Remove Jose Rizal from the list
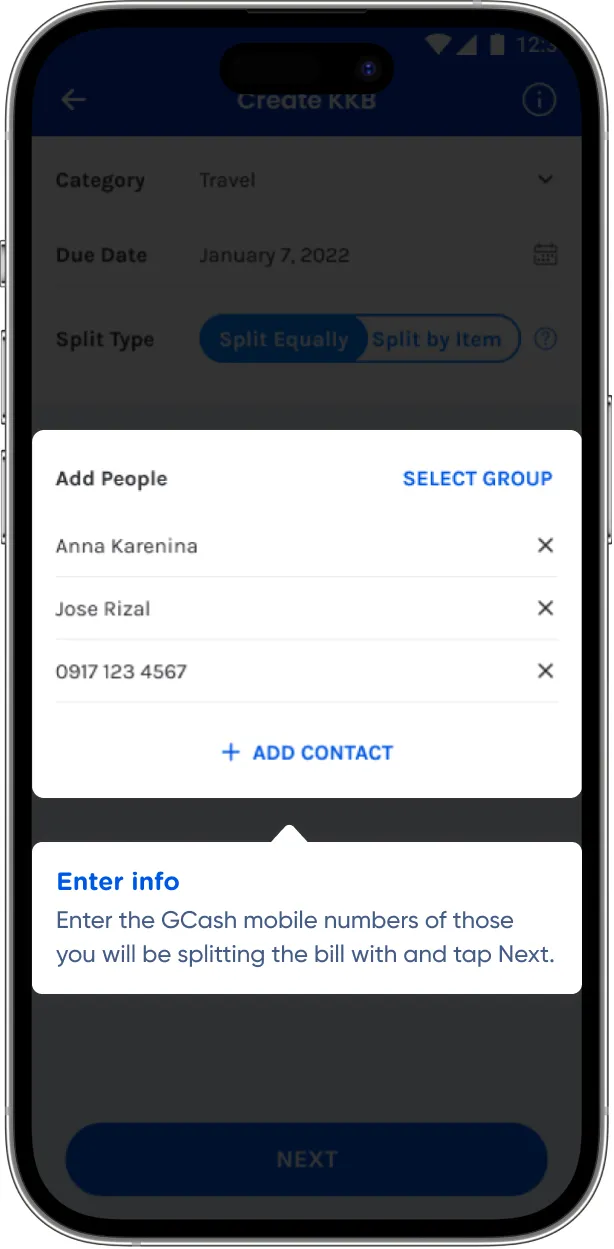This screenshot has width=614, height=1249. pos(545,608)
